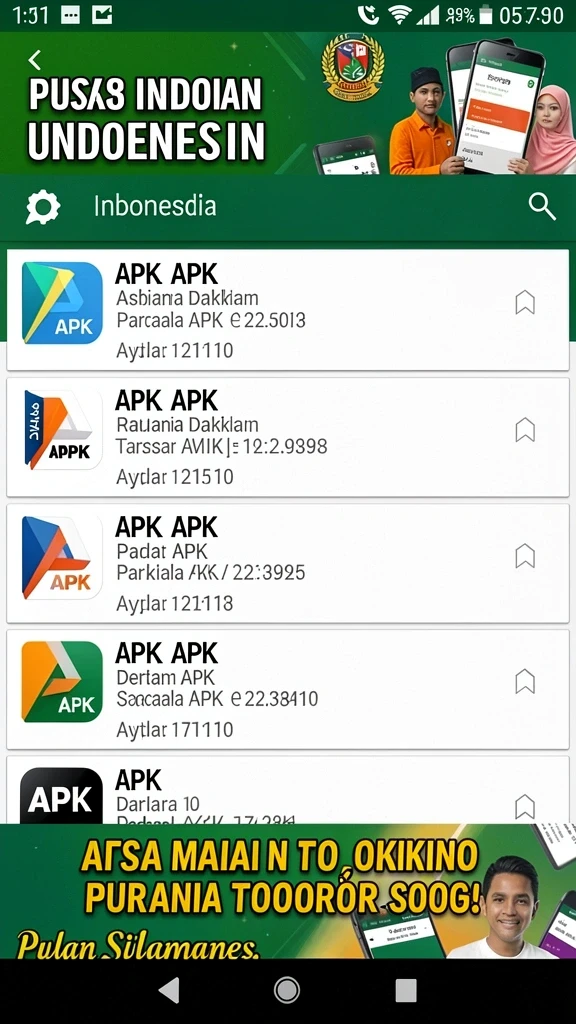
Task: Open the APK entry Asbiana Dakklam
Action: (287, 310)
